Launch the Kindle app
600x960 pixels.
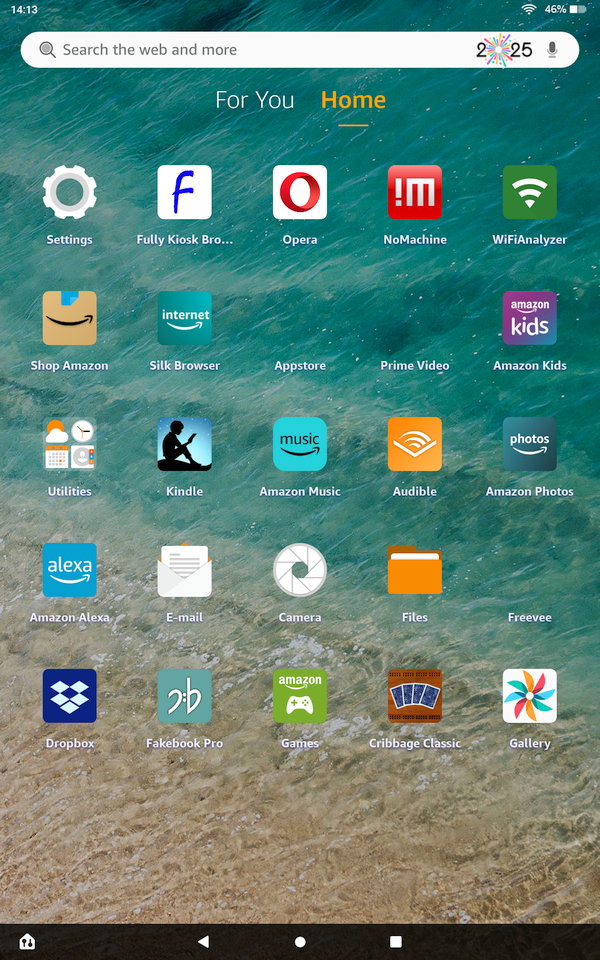tap(184, 445)
